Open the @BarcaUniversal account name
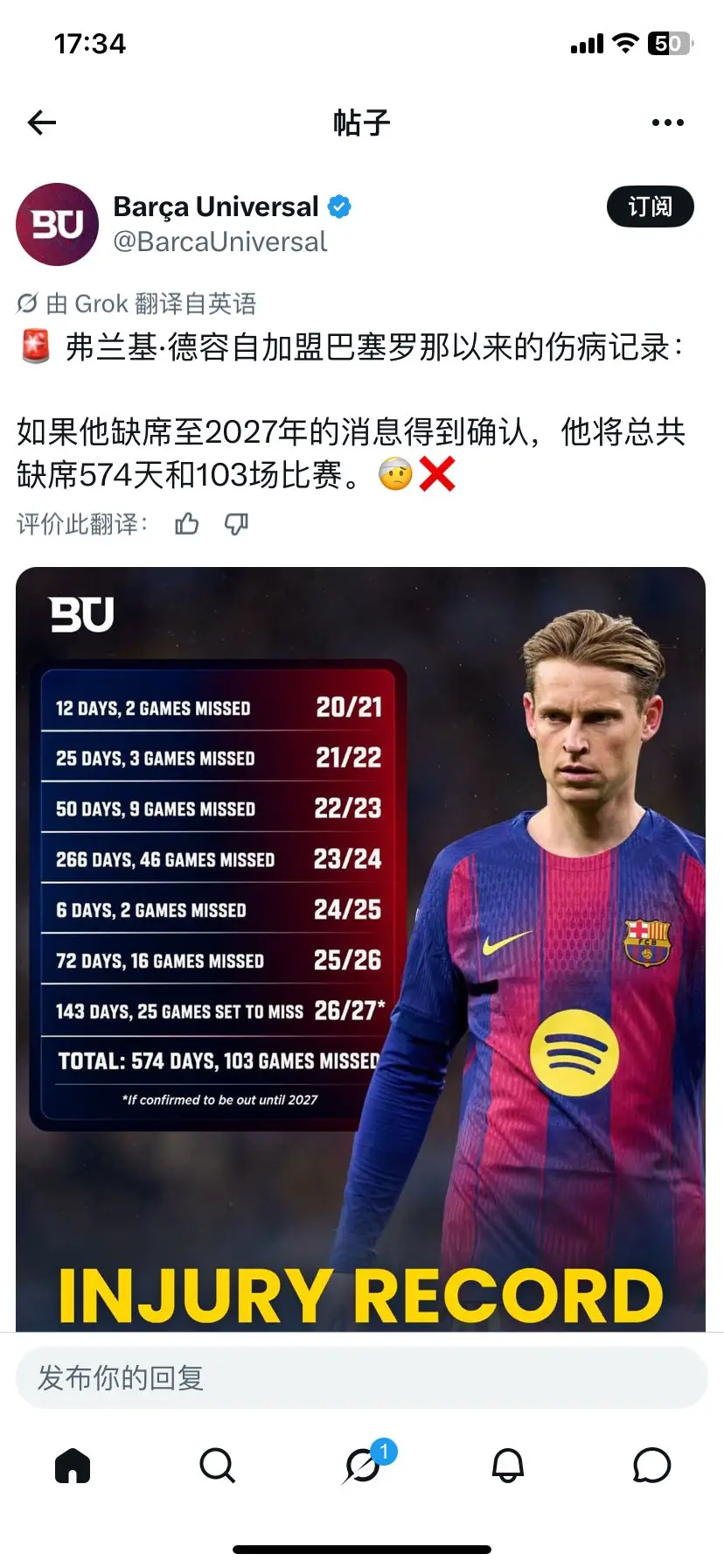This screenshot has width=724, height=1568. 220,241
